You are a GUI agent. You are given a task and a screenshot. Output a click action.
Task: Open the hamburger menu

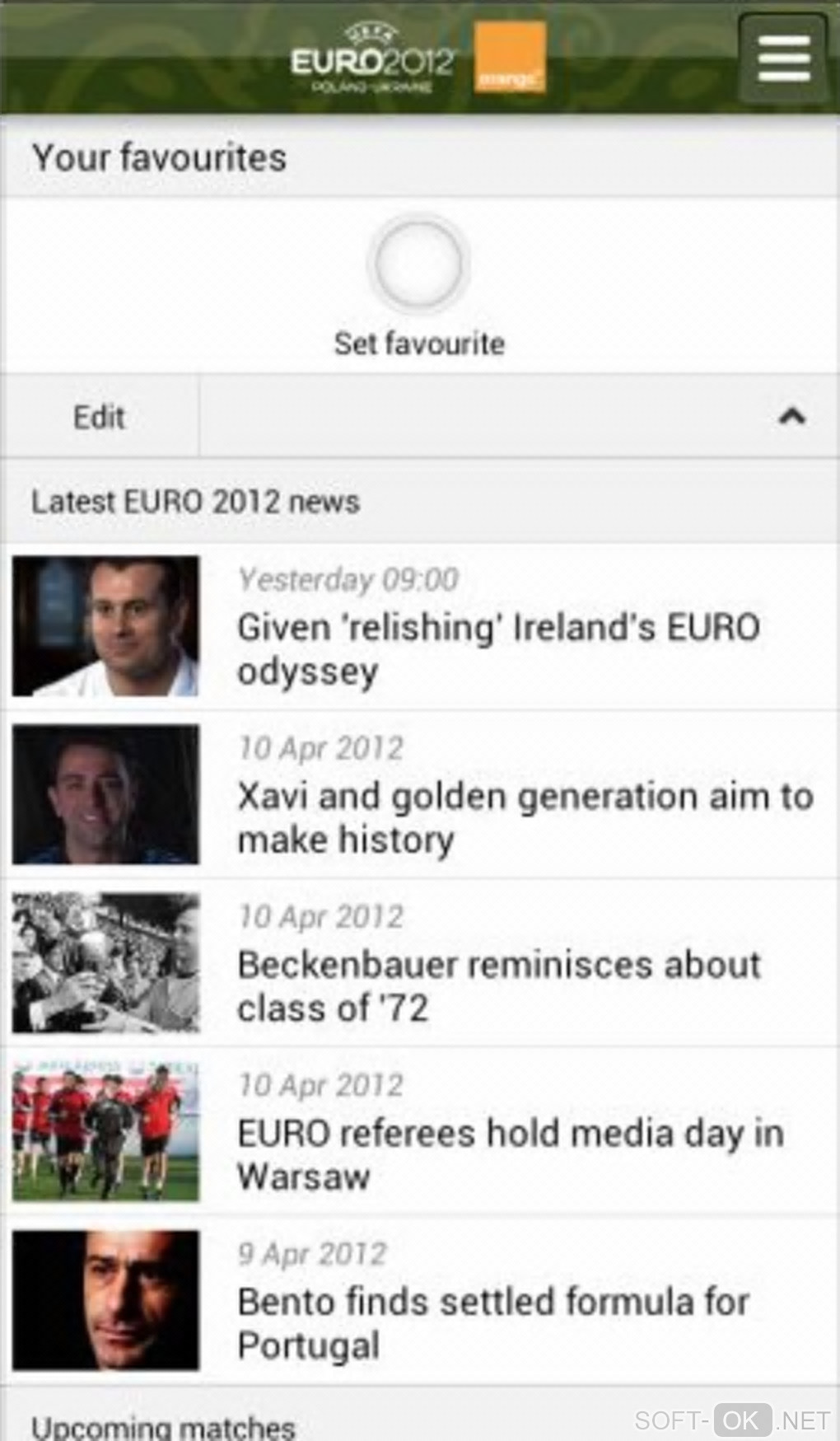[783, 58]
